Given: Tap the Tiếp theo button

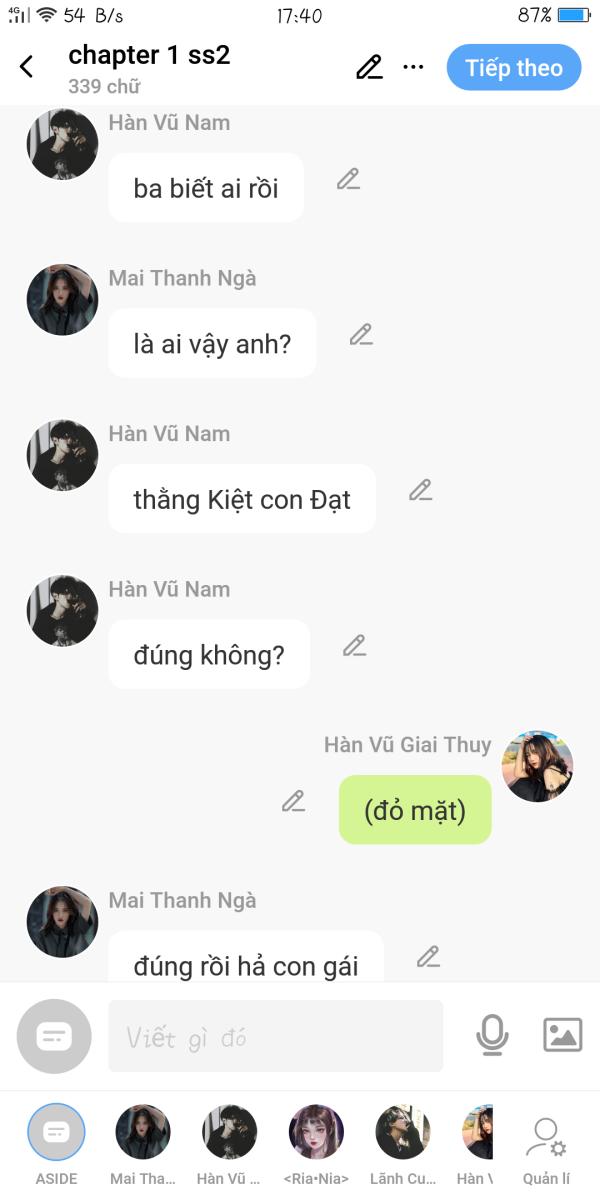Looking at the screenshot, I should (x=514, y=68).
